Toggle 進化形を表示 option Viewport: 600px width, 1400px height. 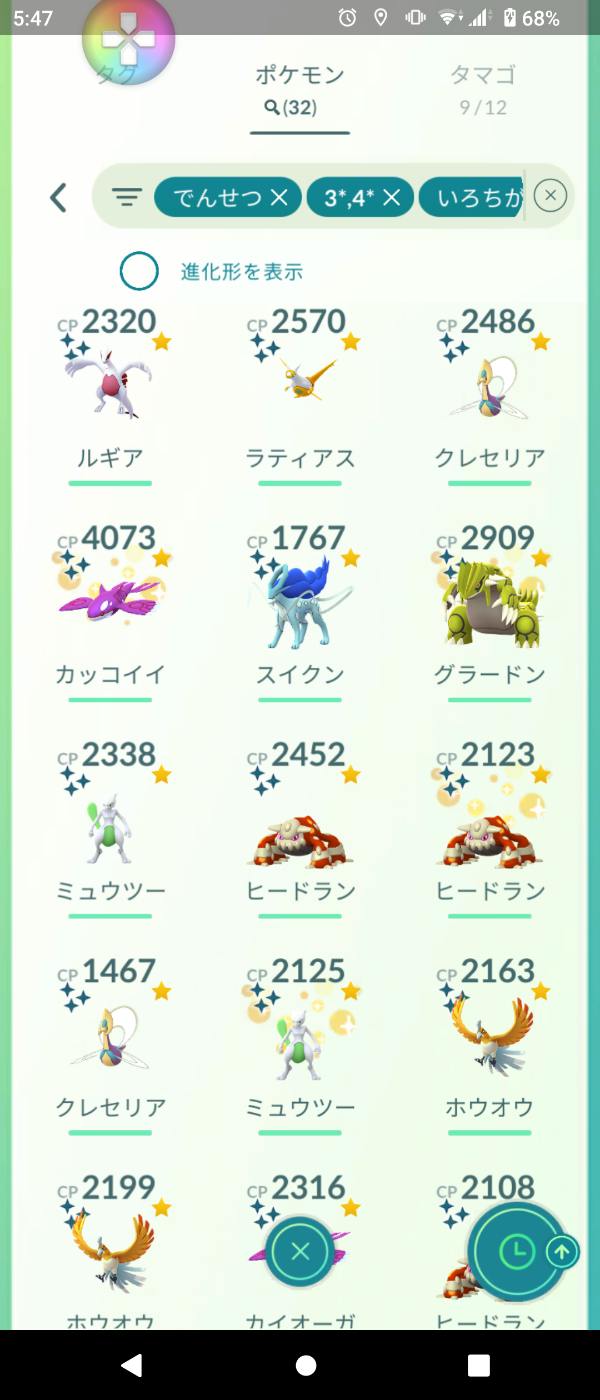pyautogui.click(x=140, y=271)
